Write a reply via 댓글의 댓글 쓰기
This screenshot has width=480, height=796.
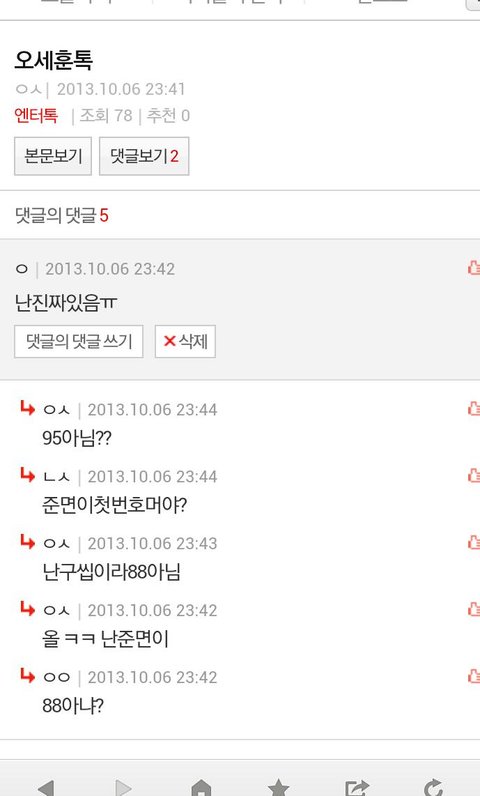tap(79, 341)
